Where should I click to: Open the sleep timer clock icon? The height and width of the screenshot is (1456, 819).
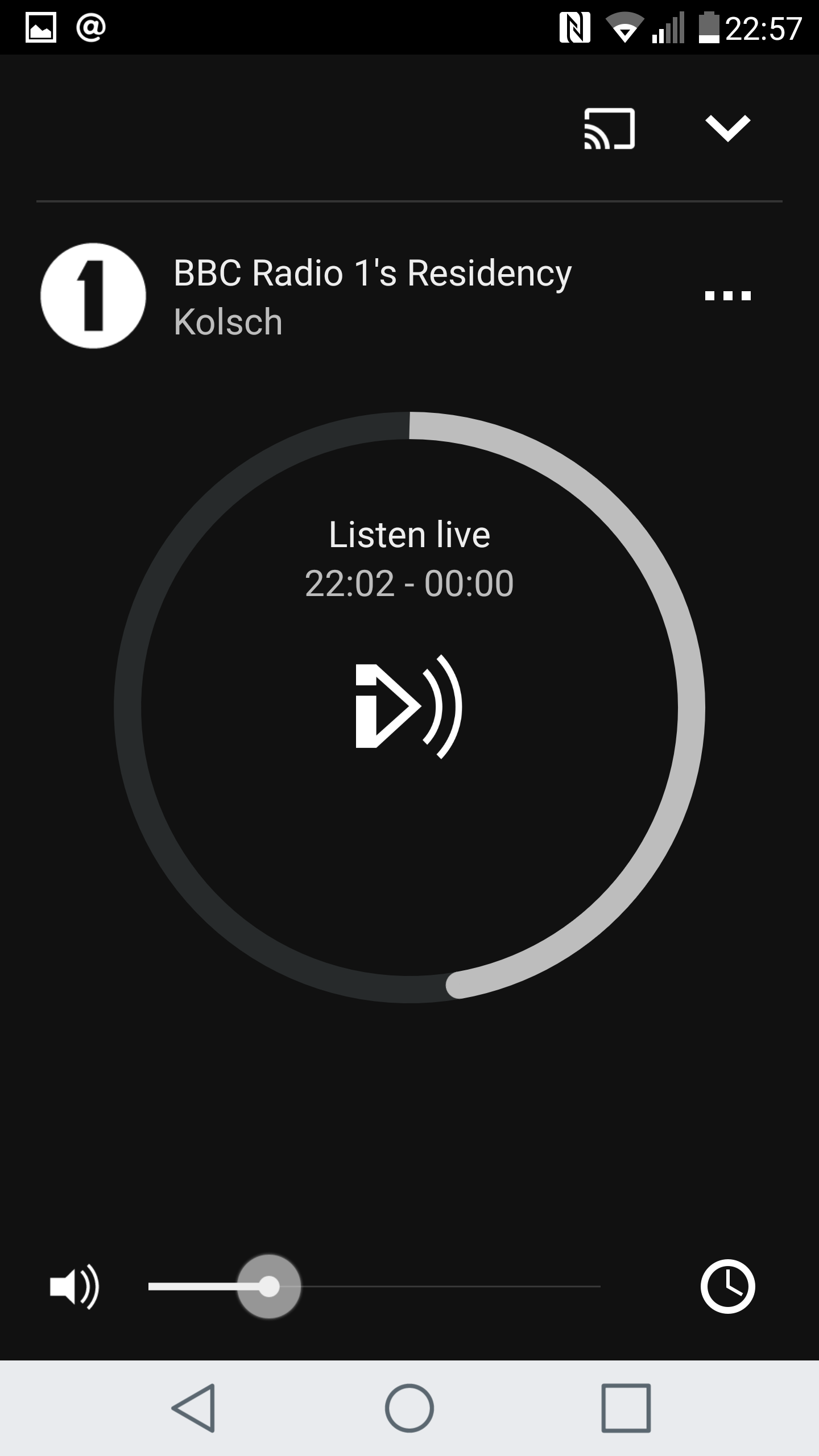727,1286
